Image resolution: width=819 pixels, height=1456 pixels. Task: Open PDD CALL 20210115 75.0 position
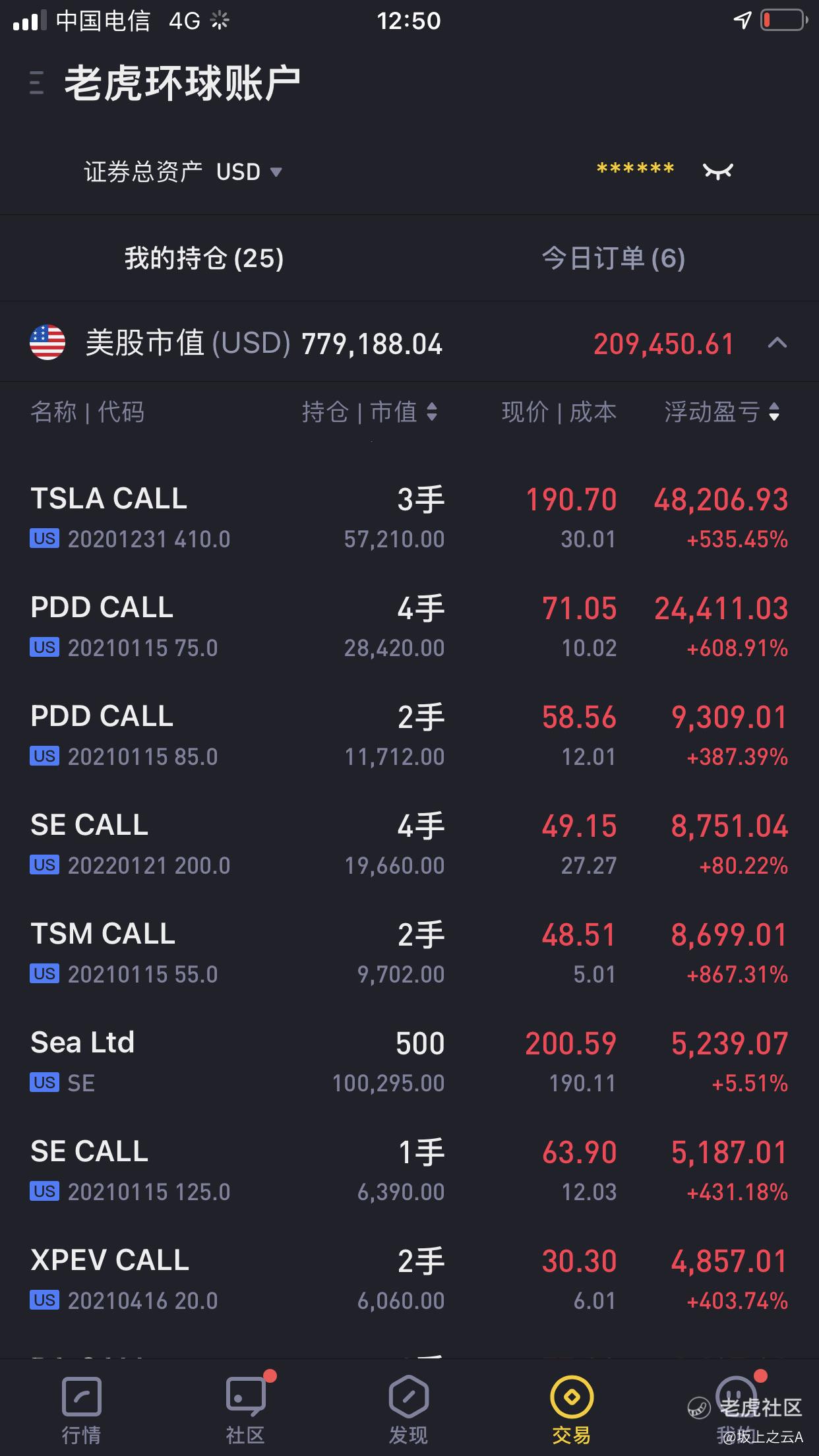[x=409, y=627]
